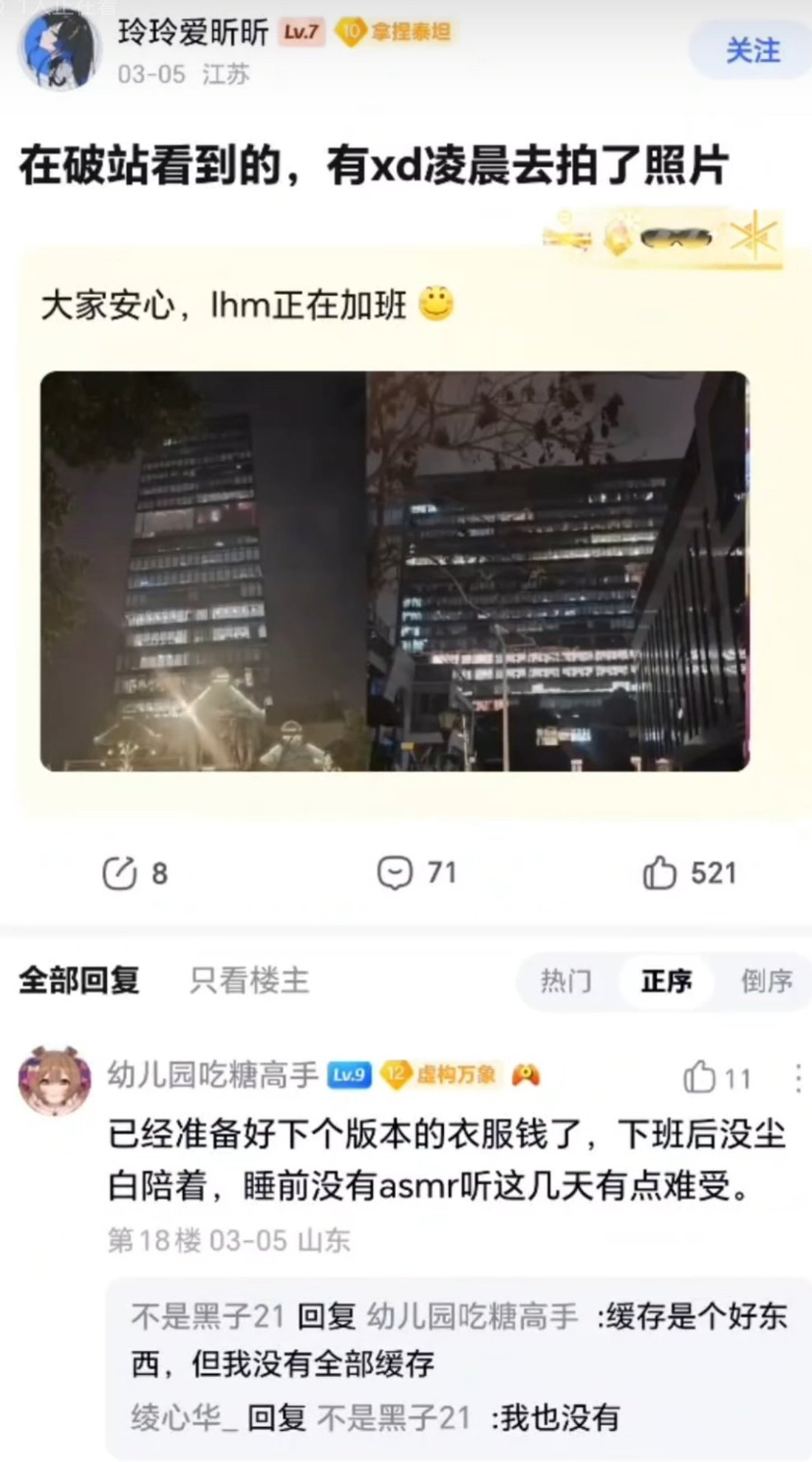The height and width of the screenshot is (1462, 812).
Task: Open username 不是黑子21 in the reply
Action: pos(208,1316)
